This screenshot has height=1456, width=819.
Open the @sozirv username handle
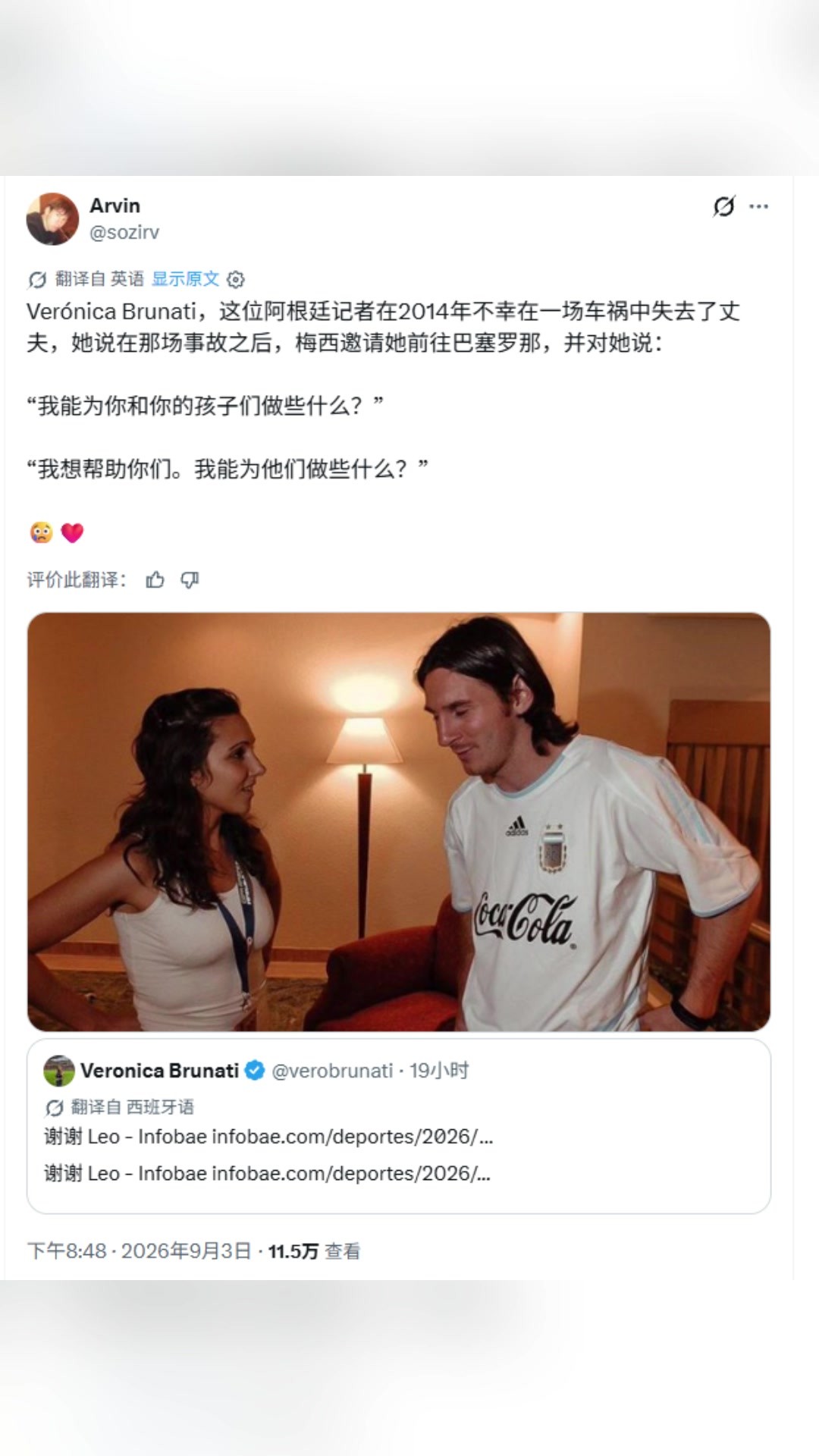(x=124, y=232)
